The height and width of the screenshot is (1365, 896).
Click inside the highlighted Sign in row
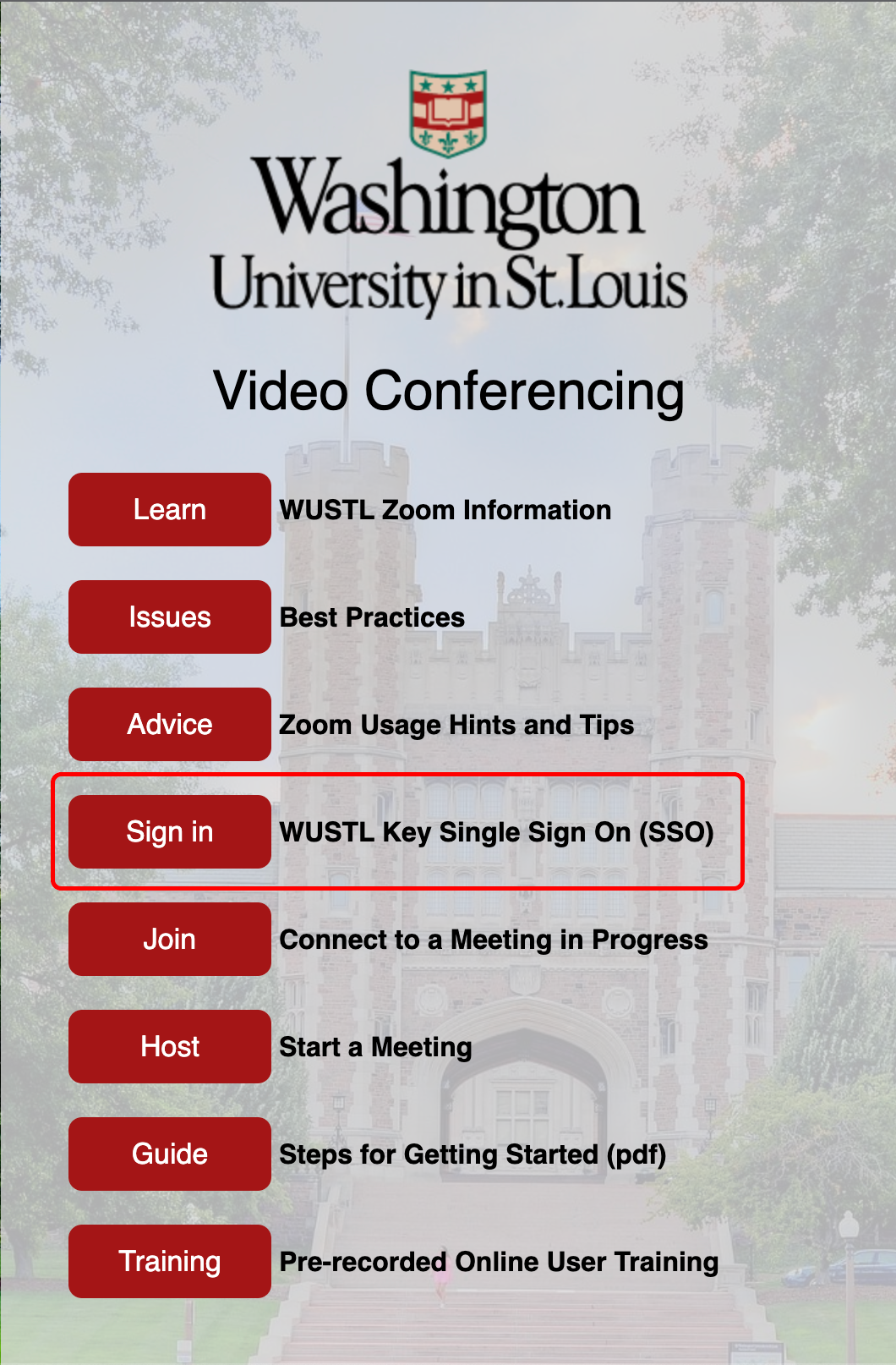point(397,832)
